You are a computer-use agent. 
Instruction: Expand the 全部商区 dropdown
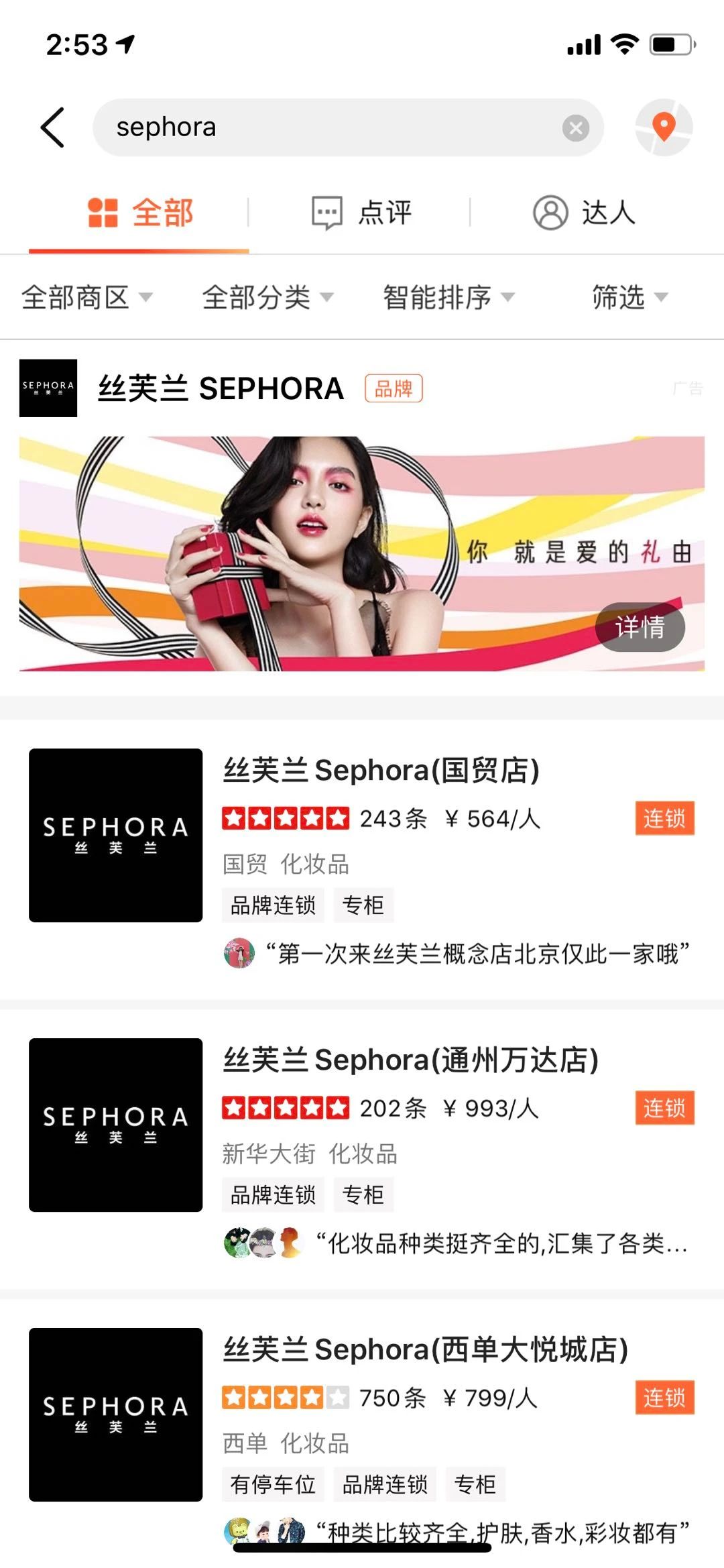(87, 297)
